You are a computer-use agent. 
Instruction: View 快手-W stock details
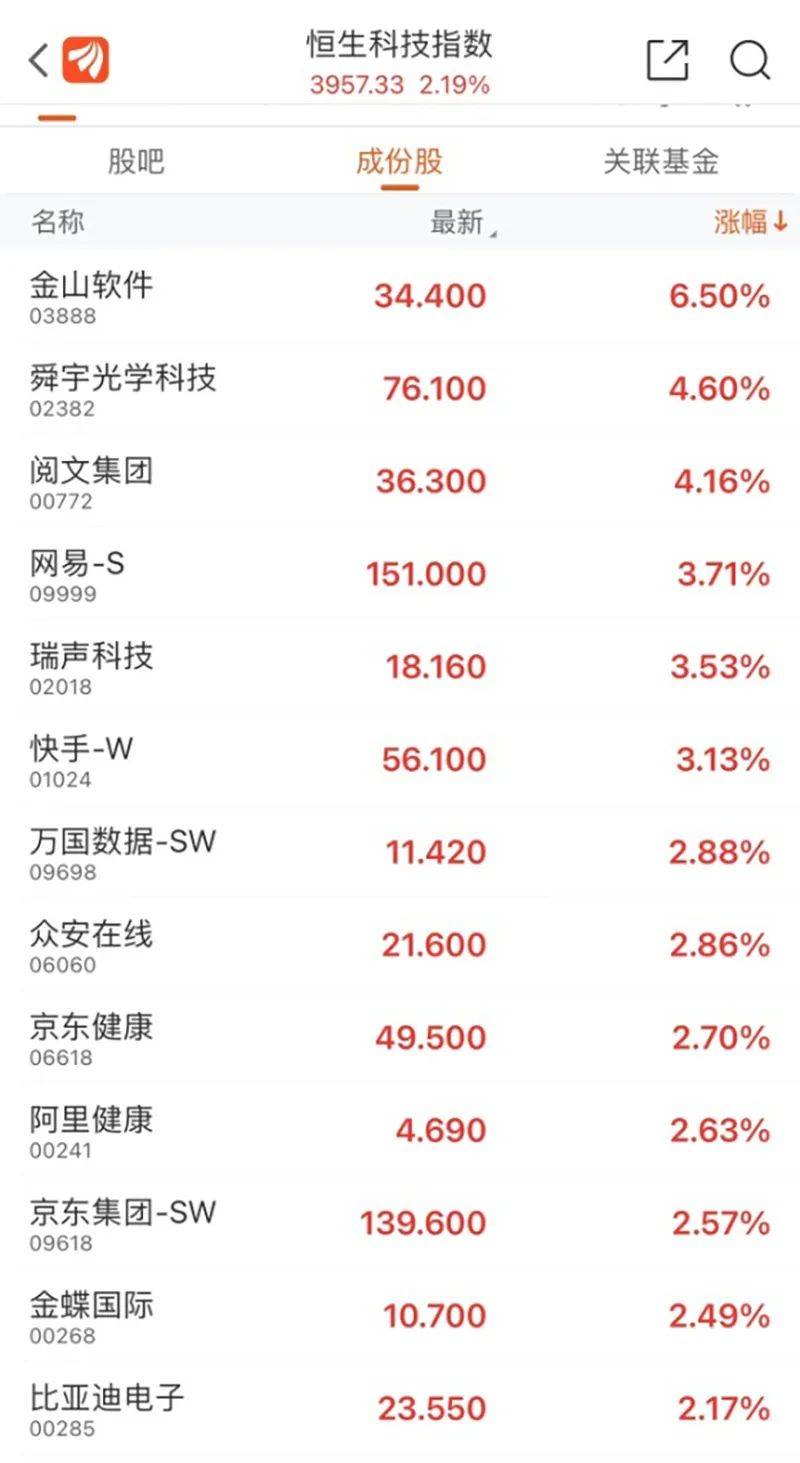(400, 759)
